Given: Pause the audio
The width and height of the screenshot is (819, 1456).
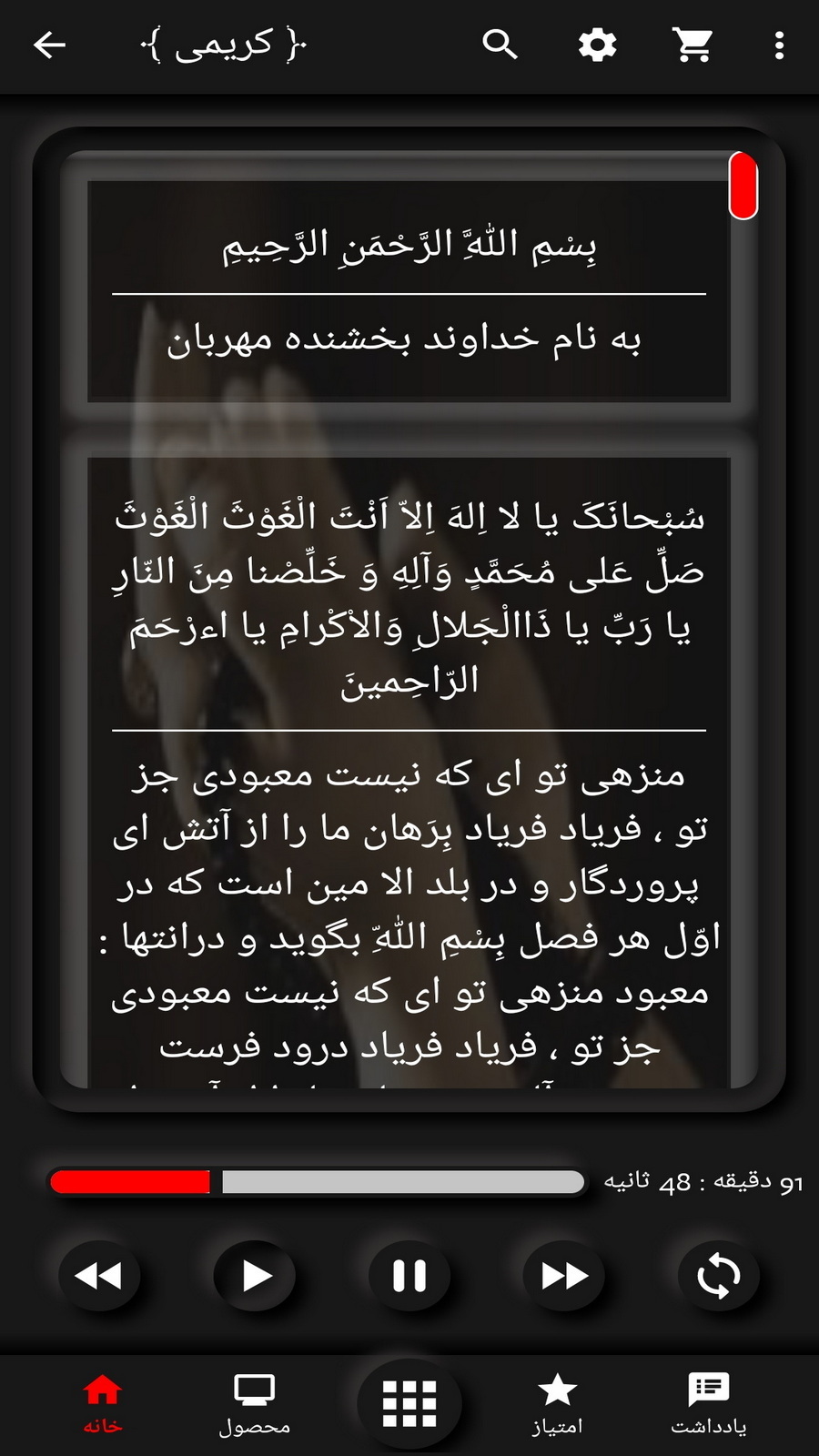Looking at the screenshot, I should [x=409, y=1276].
